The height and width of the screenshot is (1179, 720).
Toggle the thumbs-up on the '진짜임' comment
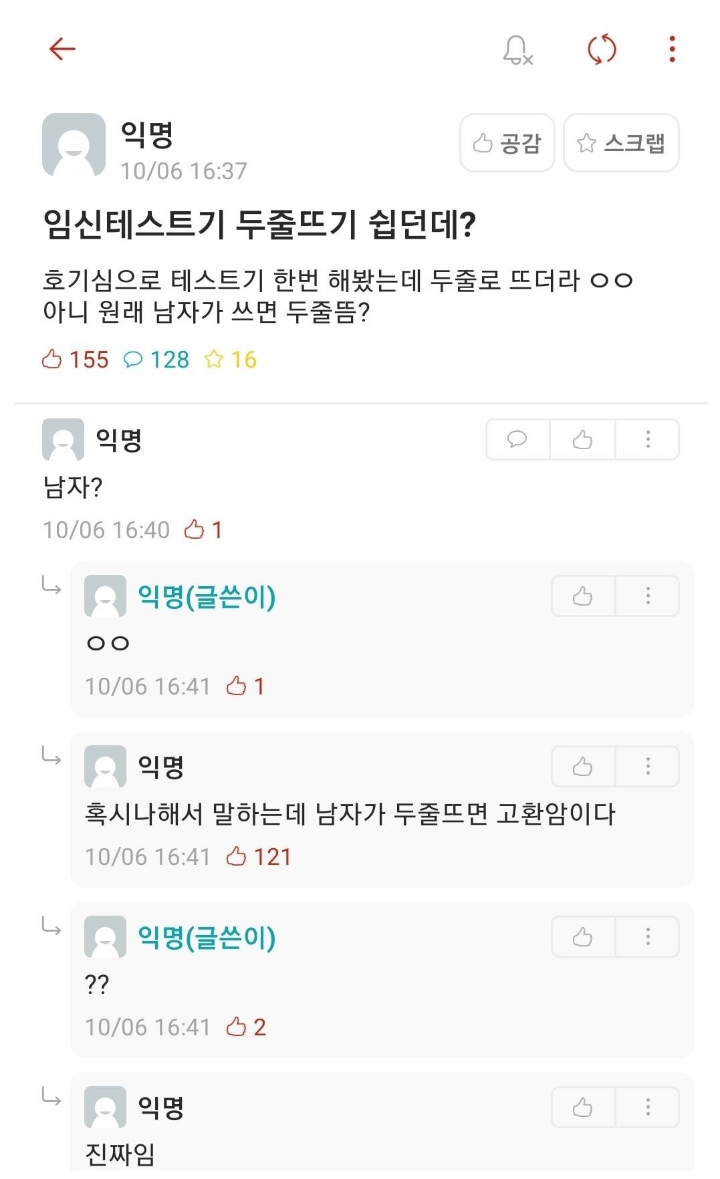pos(582,1107)
